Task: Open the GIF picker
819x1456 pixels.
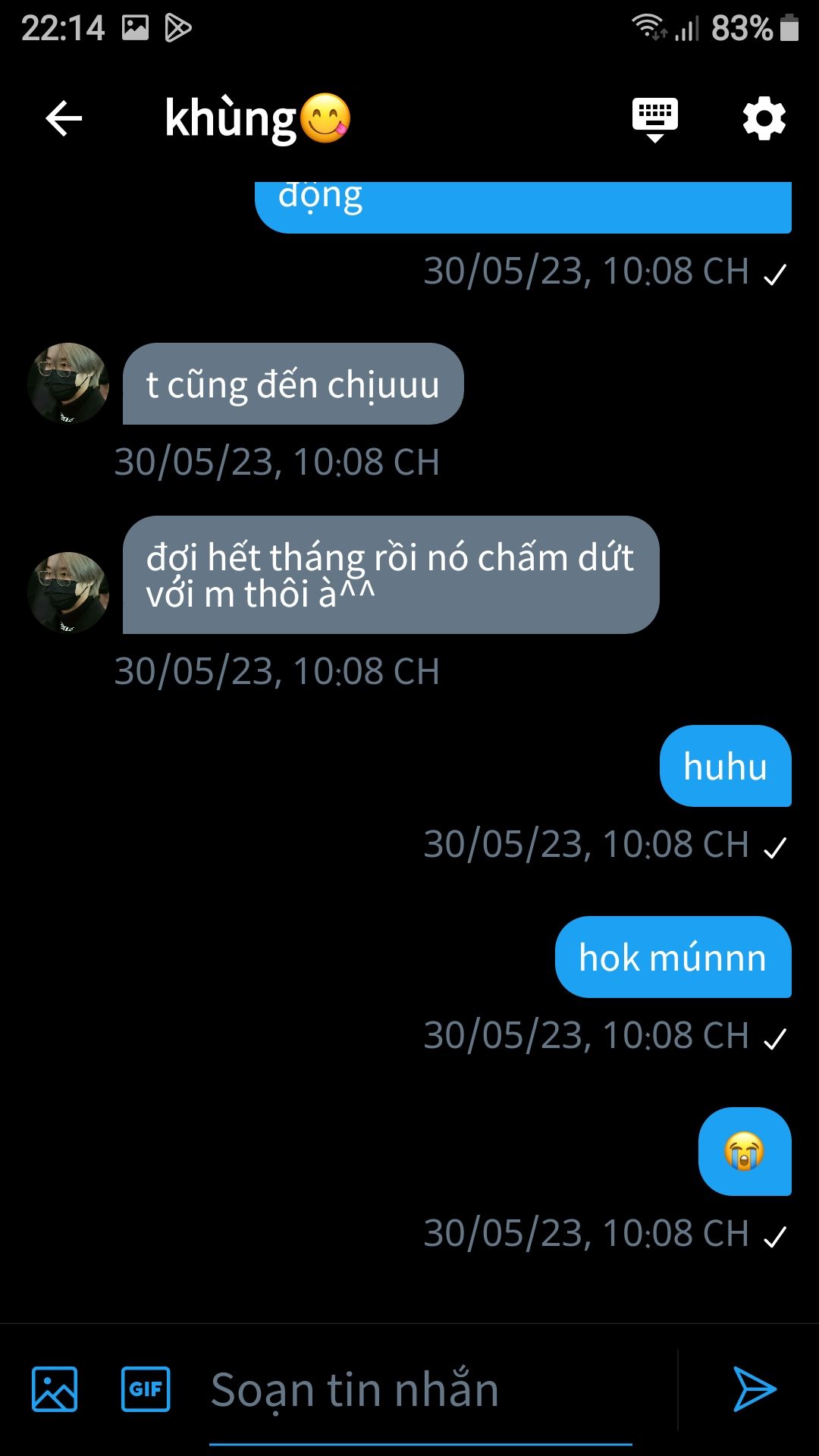Action: coord(146,1389)
